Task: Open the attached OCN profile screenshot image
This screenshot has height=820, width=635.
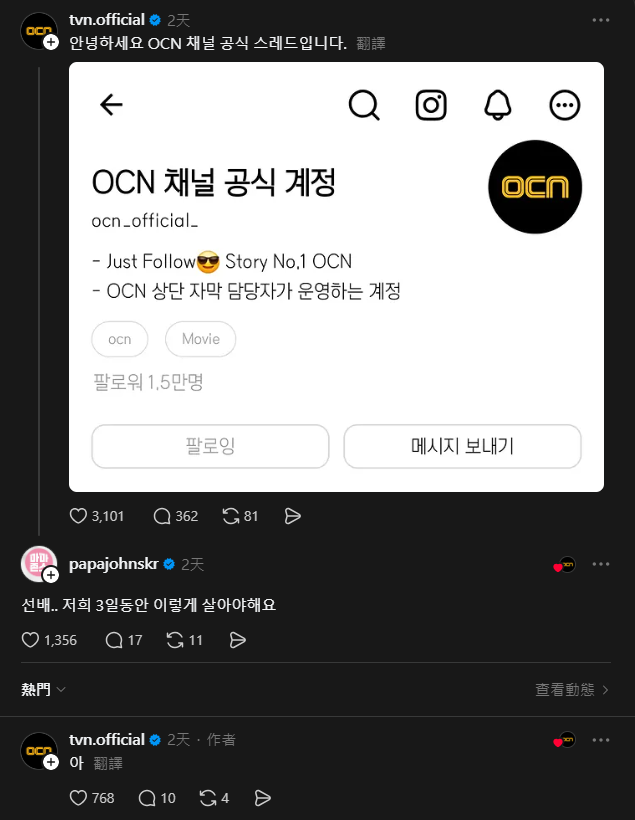Action: (x=336, y=277)
